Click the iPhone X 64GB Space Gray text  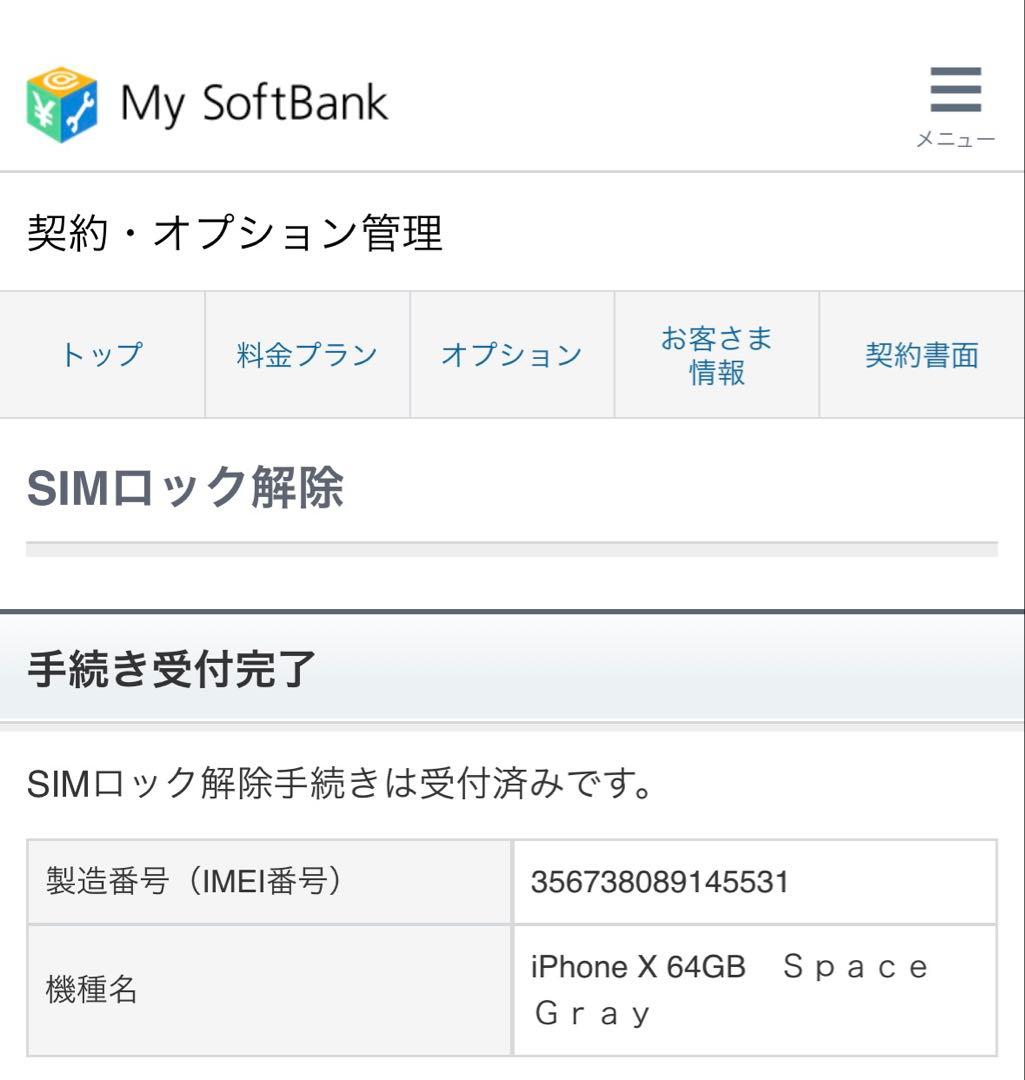tap(728, 991)
